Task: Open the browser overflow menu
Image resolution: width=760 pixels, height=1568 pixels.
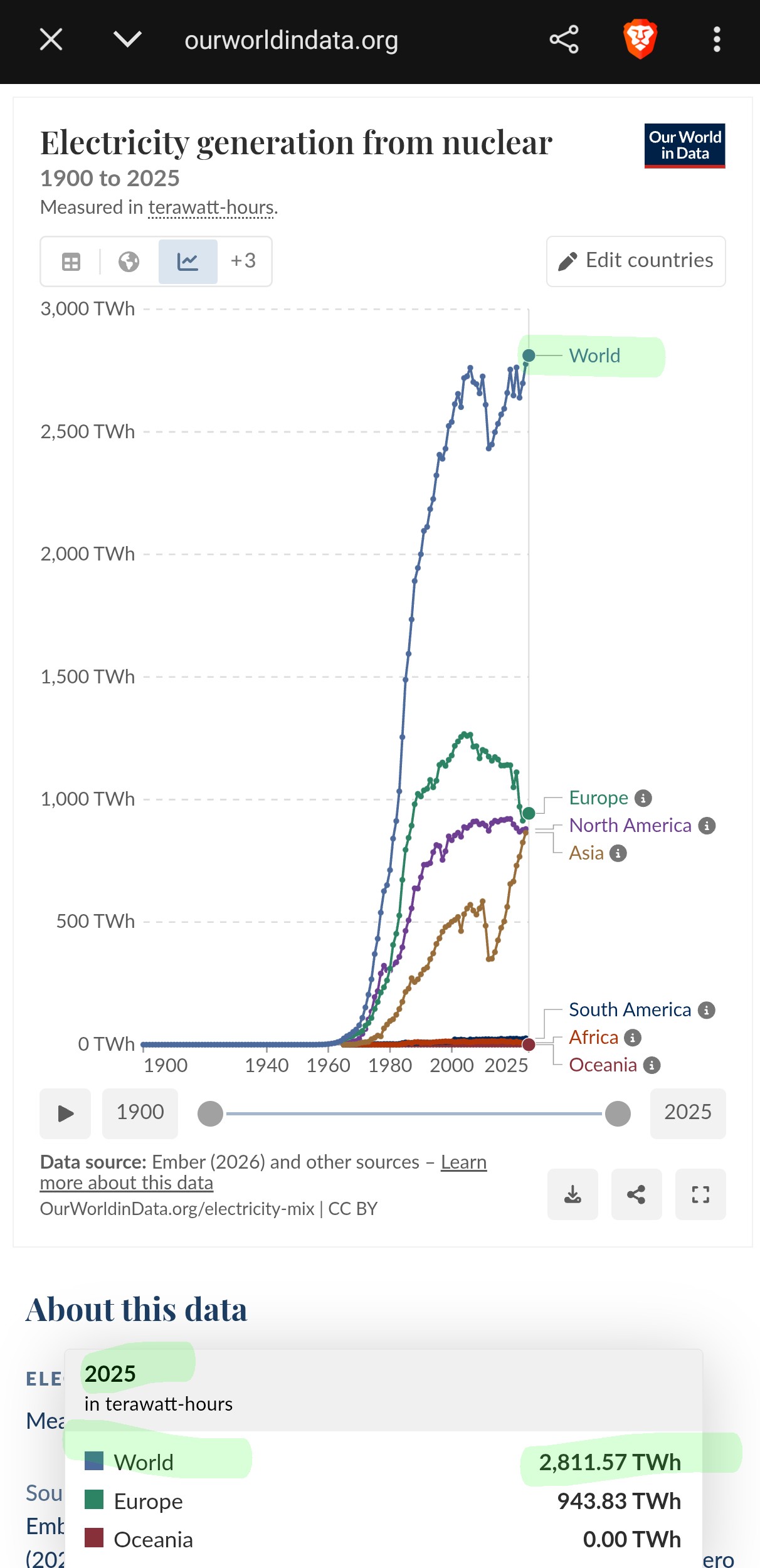Action: point(717,39)
